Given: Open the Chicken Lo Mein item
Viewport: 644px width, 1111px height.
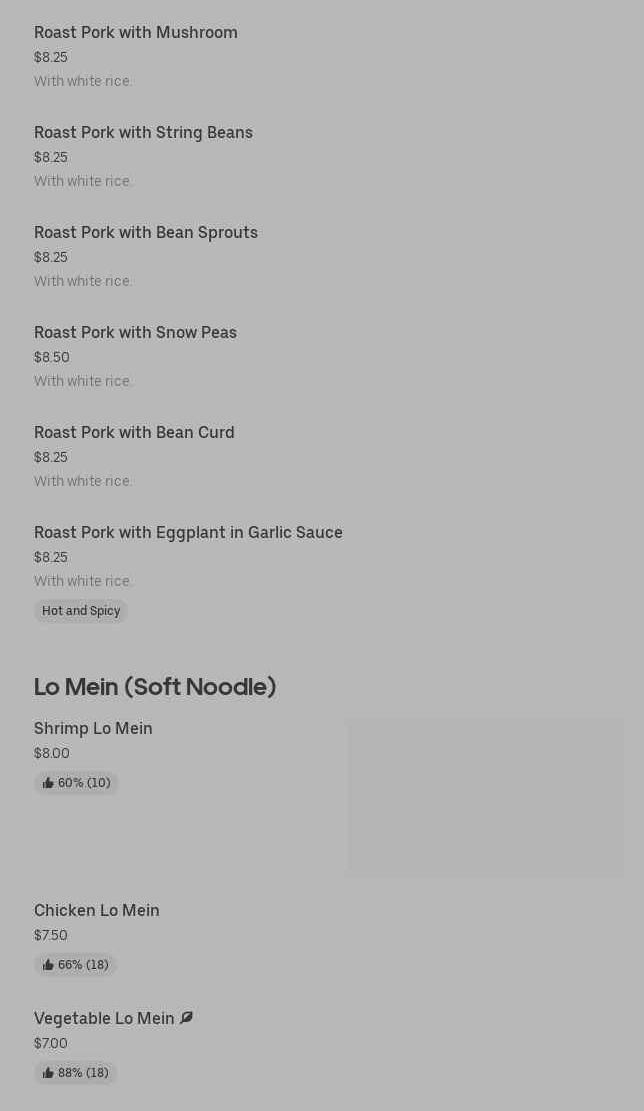Looking at the screenshot, I should click(97, 911).
